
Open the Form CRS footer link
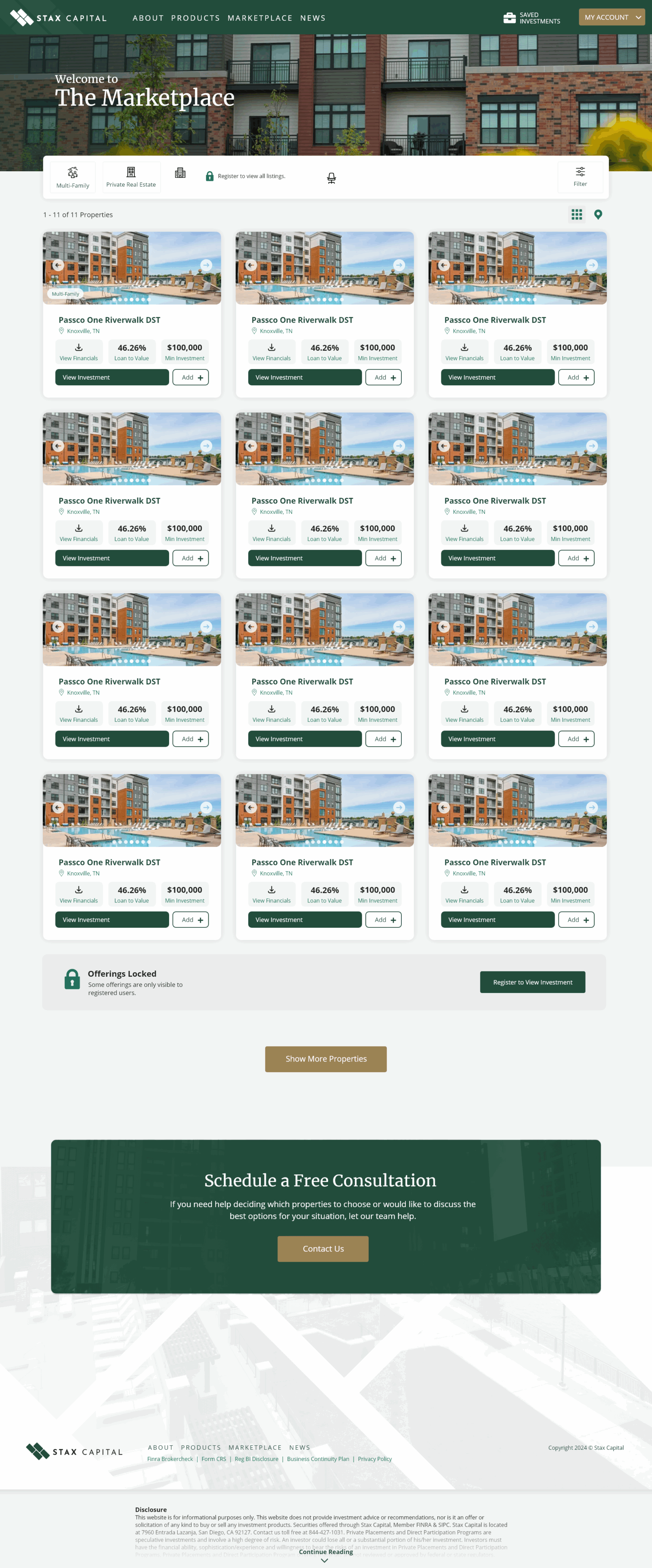click(214, 1458)
